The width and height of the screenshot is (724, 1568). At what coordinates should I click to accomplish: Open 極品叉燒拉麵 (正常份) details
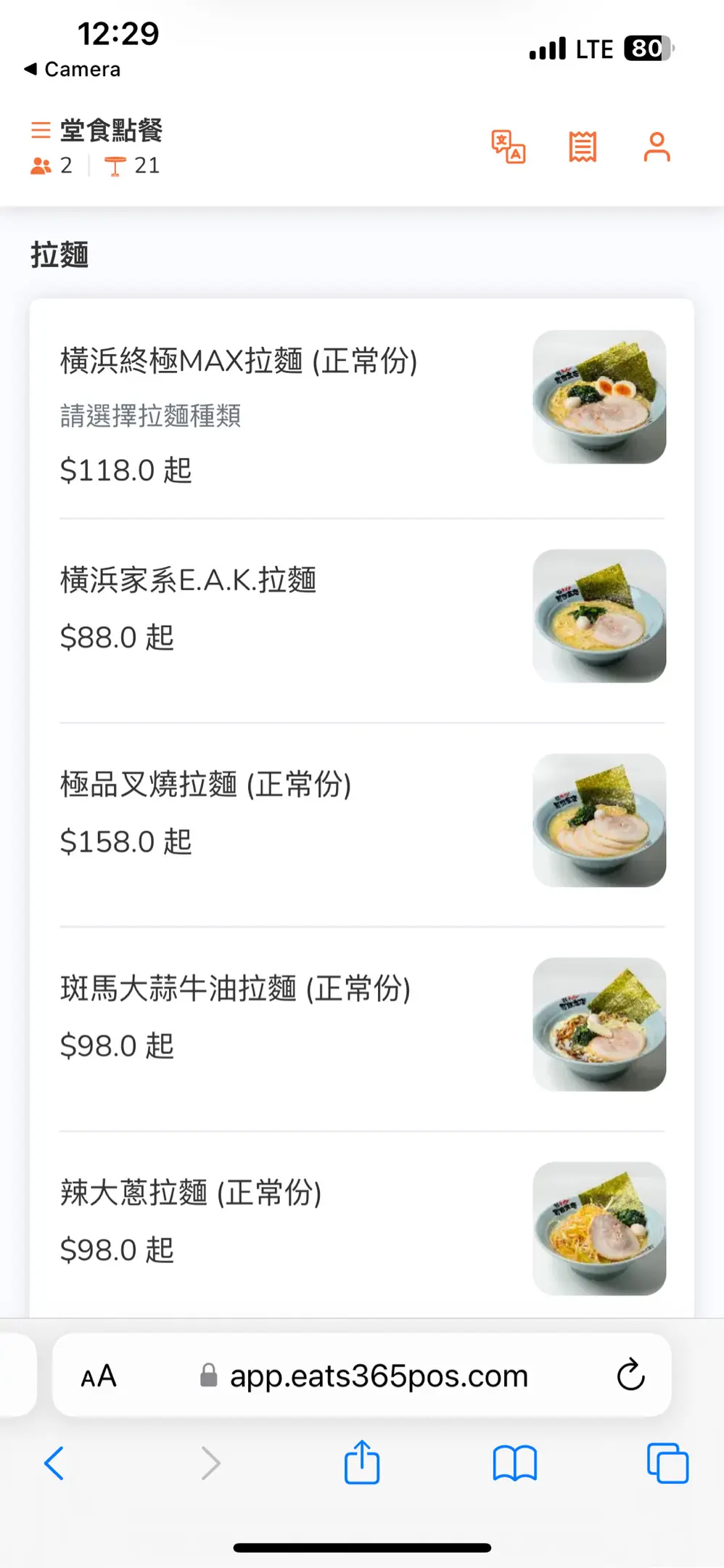tap(206, 785)
